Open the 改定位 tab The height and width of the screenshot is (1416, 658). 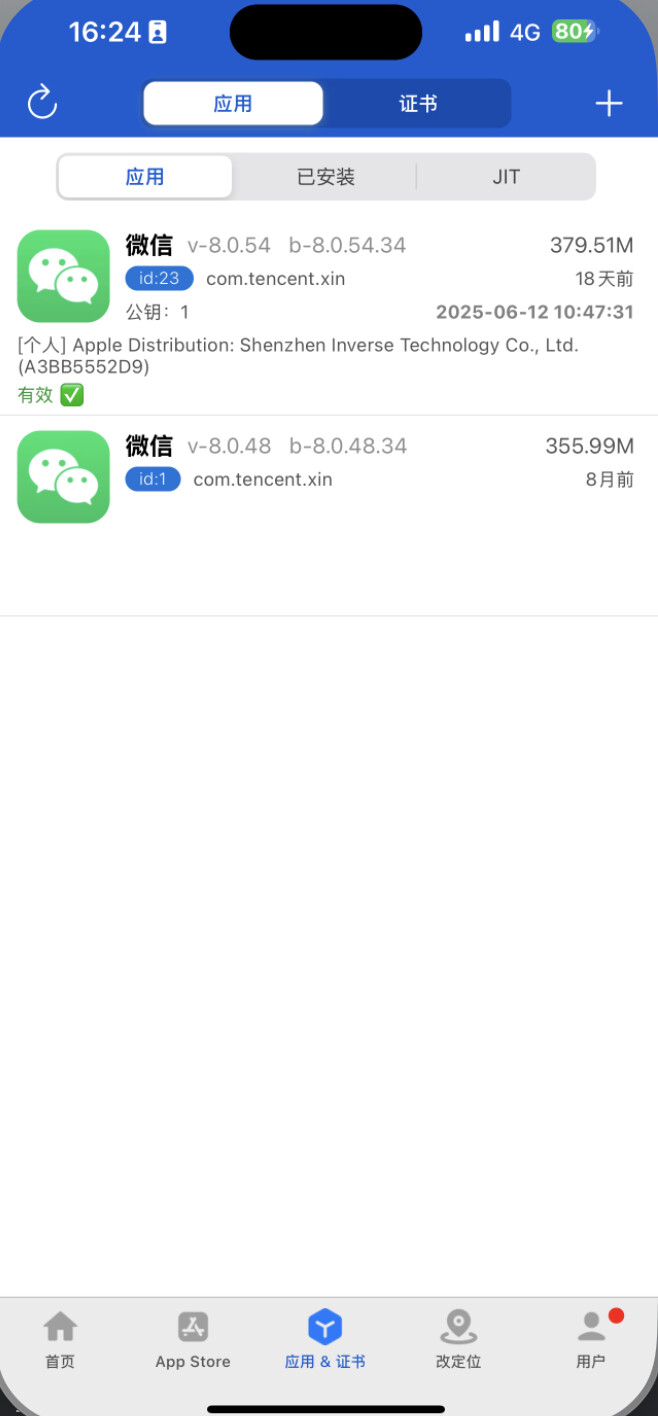tap(458, 1340)
